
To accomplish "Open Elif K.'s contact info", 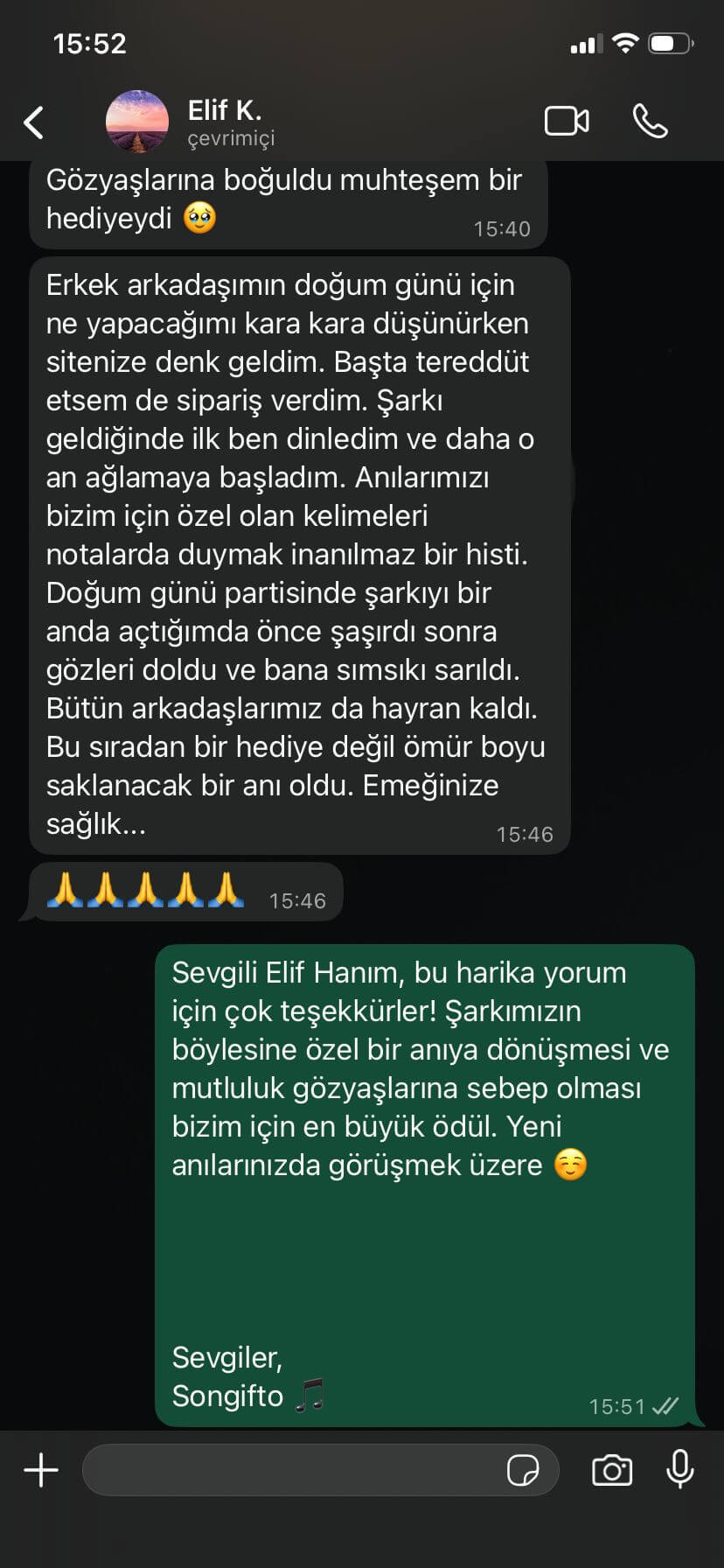I will pos(224,122).
